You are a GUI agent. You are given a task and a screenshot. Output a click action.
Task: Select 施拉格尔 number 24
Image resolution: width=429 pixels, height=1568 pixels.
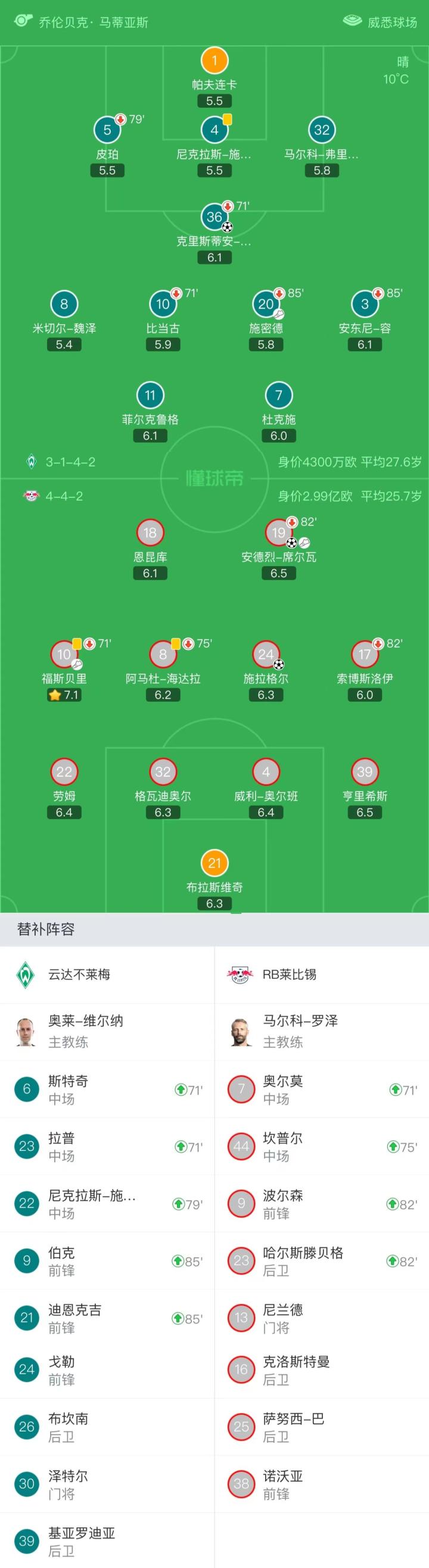click(x=265, y=655)
